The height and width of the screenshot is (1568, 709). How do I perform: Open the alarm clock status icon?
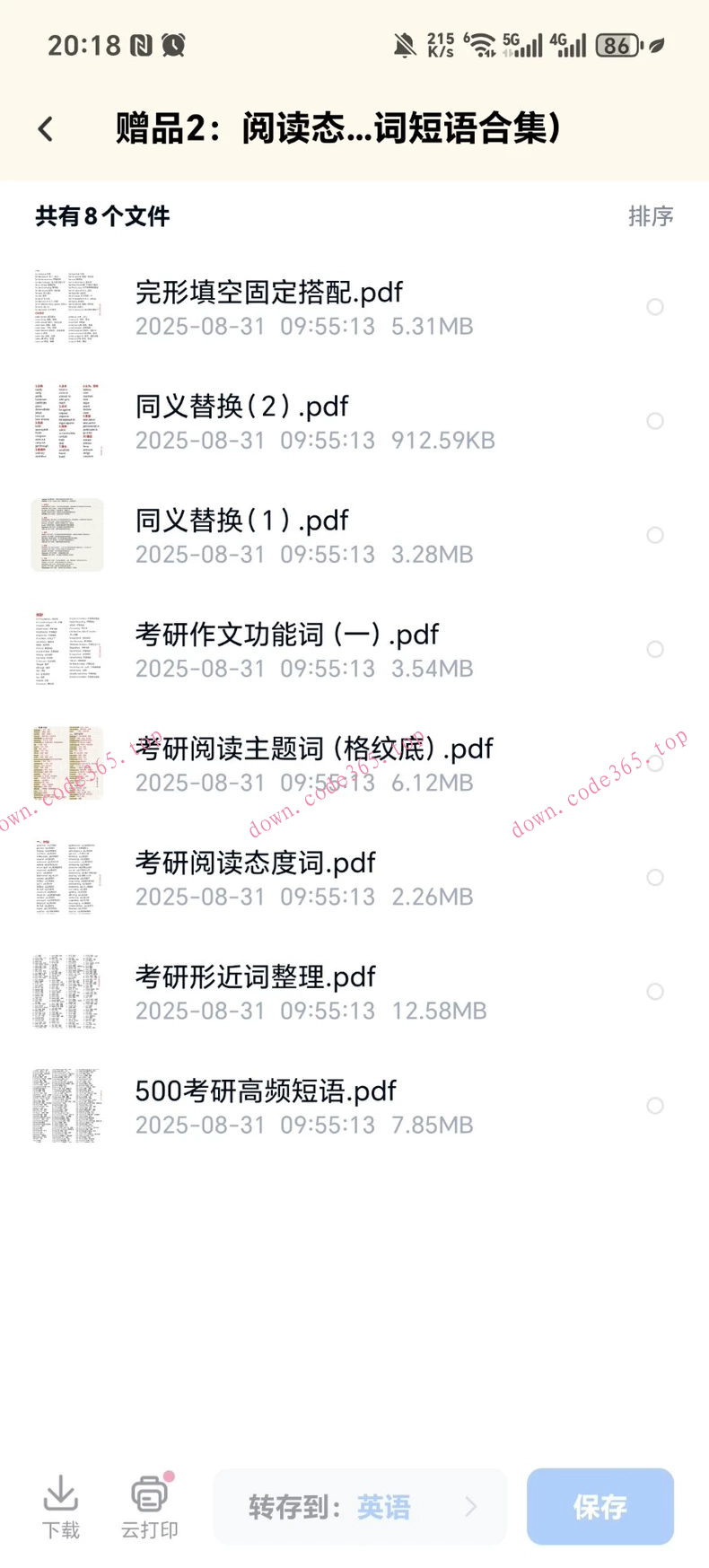(174, 44)
